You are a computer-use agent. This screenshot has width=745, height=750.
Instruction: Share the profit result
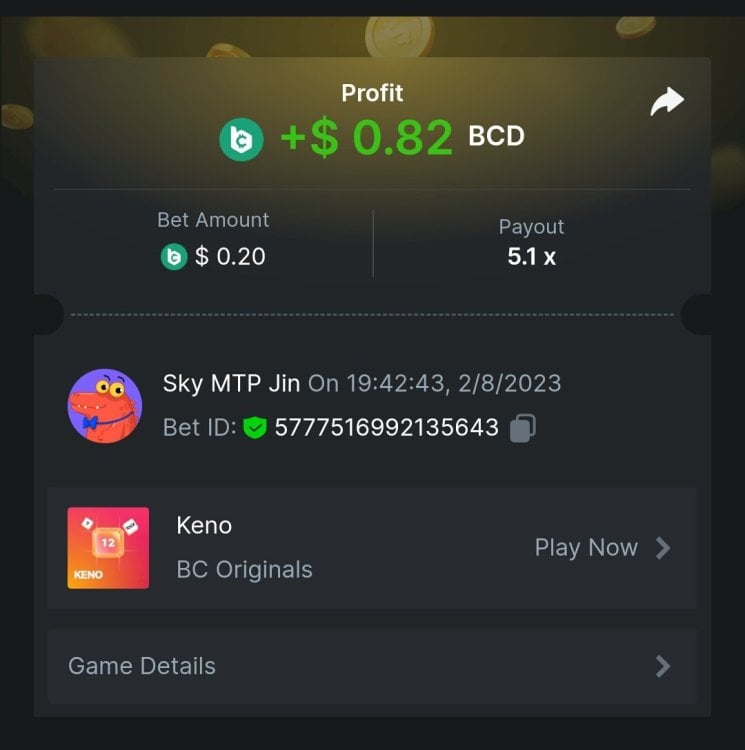pos(666,102)
